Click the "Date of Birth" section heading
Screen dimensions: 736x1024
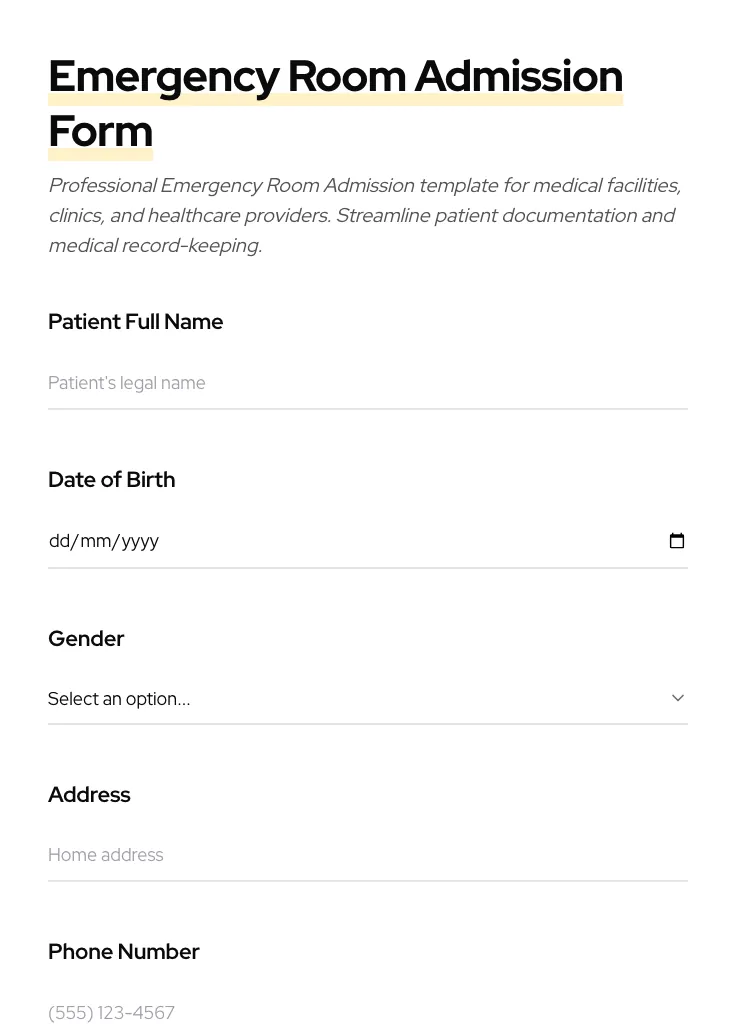pos(111,479)
